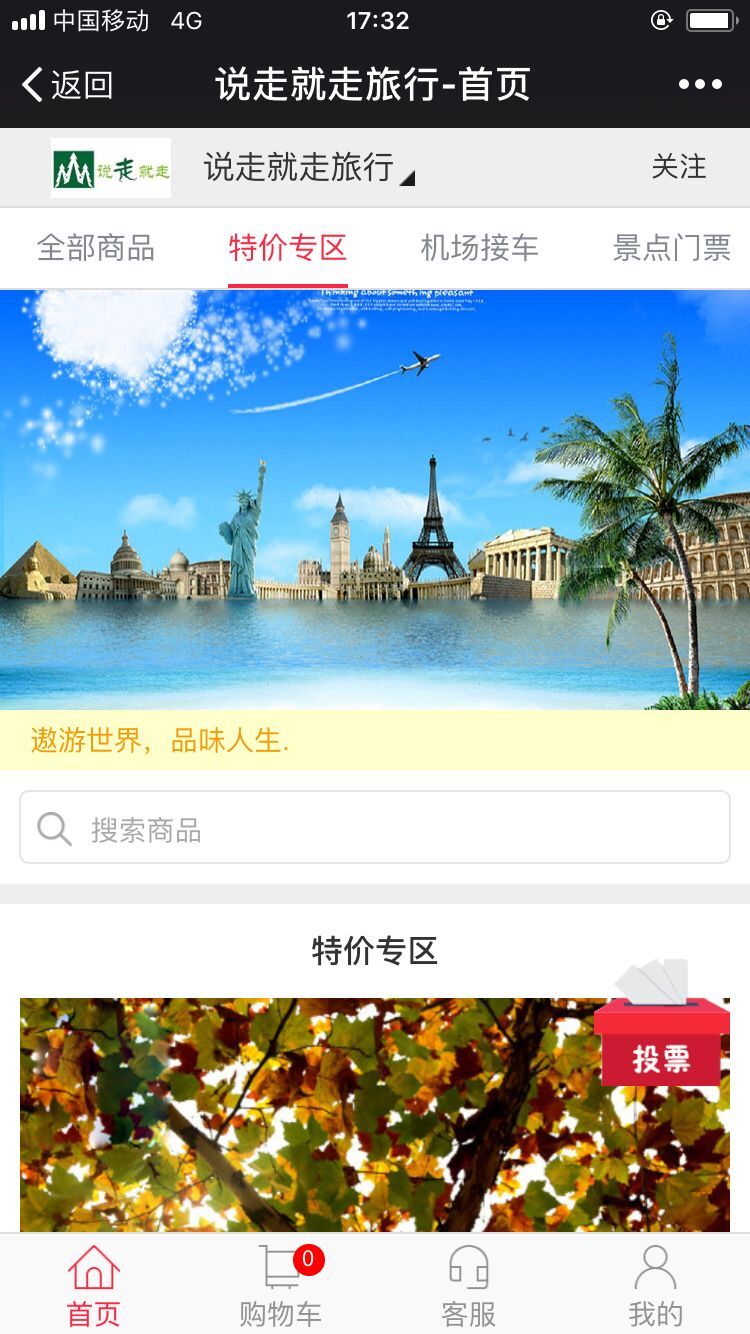The height and width of the screenshot is (1334, 750).
Task: Switch to the 景点门票 tab
Action: (671, 247)
